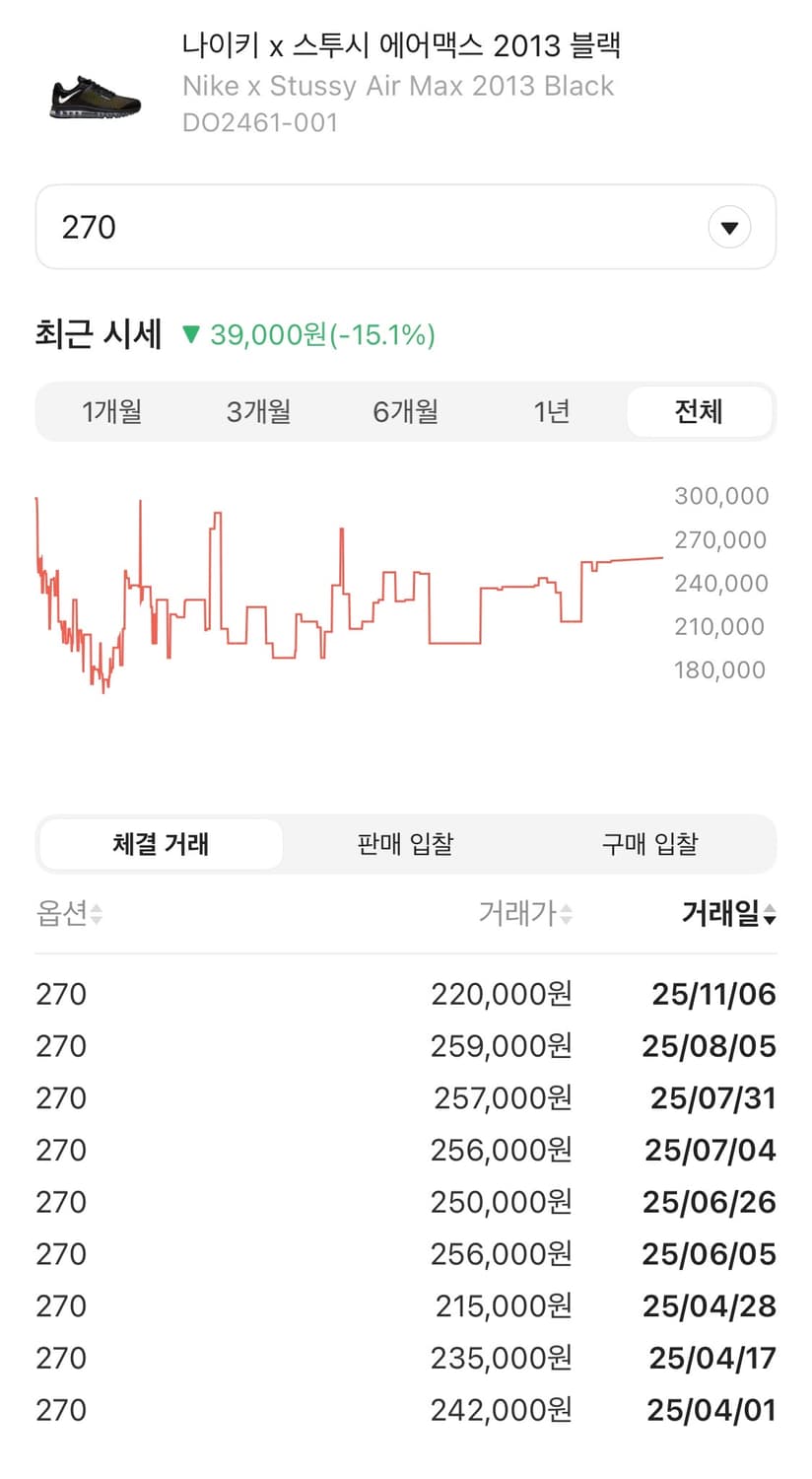Open the size 270 combo box

pos(406,227)
